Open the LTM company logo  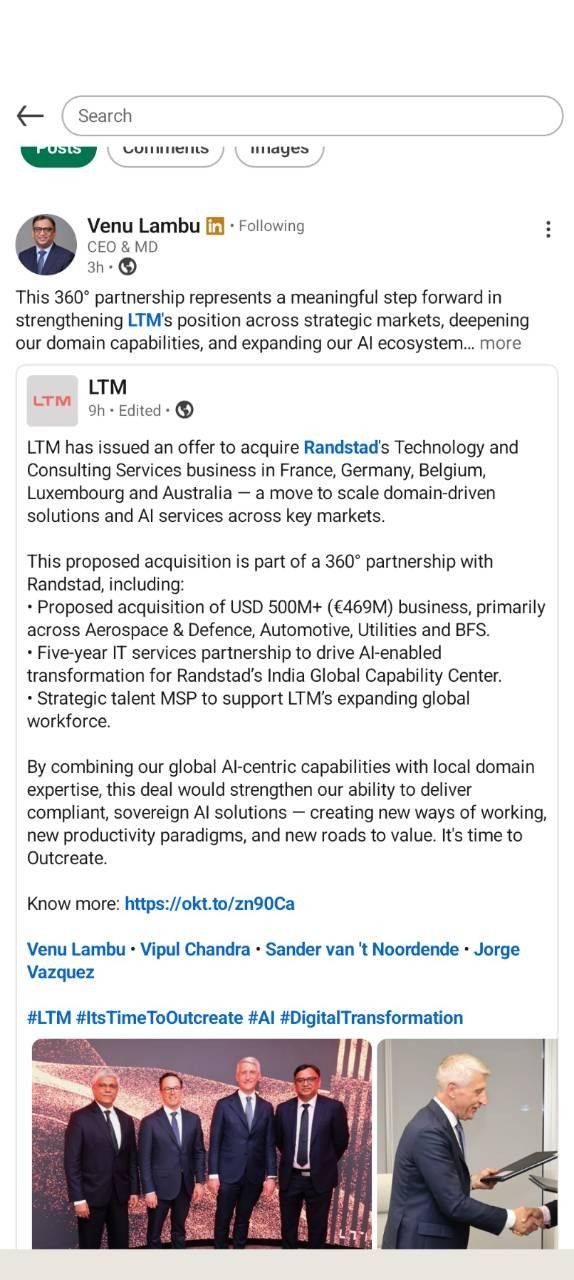(x=52, y=401)
